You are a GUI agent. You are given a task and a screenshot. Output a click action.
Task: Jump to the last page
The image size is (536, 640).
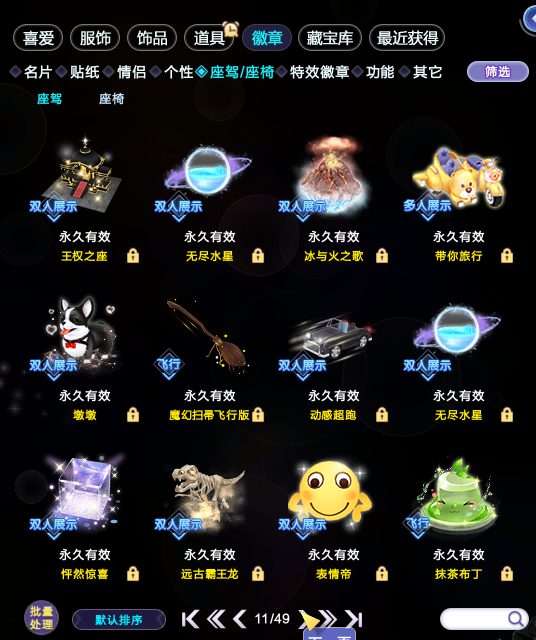pyautogui.click(x=354, y=619)
